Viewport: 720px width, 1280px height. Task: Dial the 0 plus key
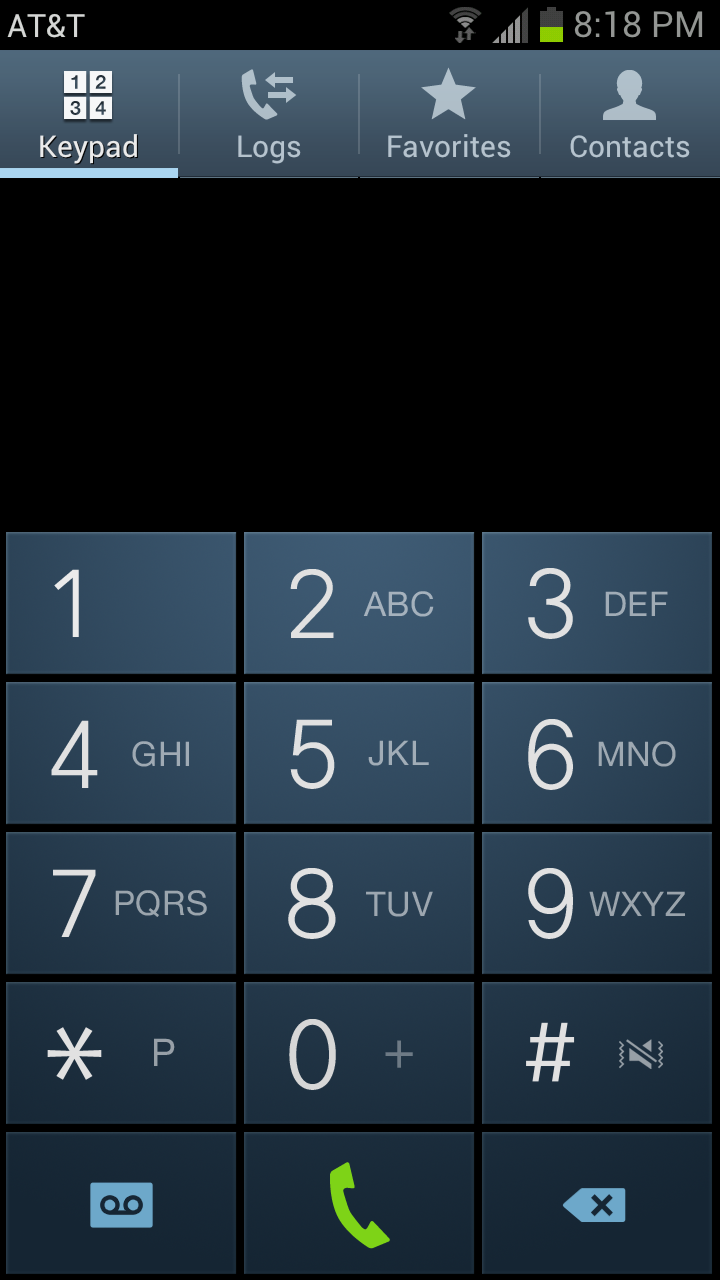tap(359, 1053)
